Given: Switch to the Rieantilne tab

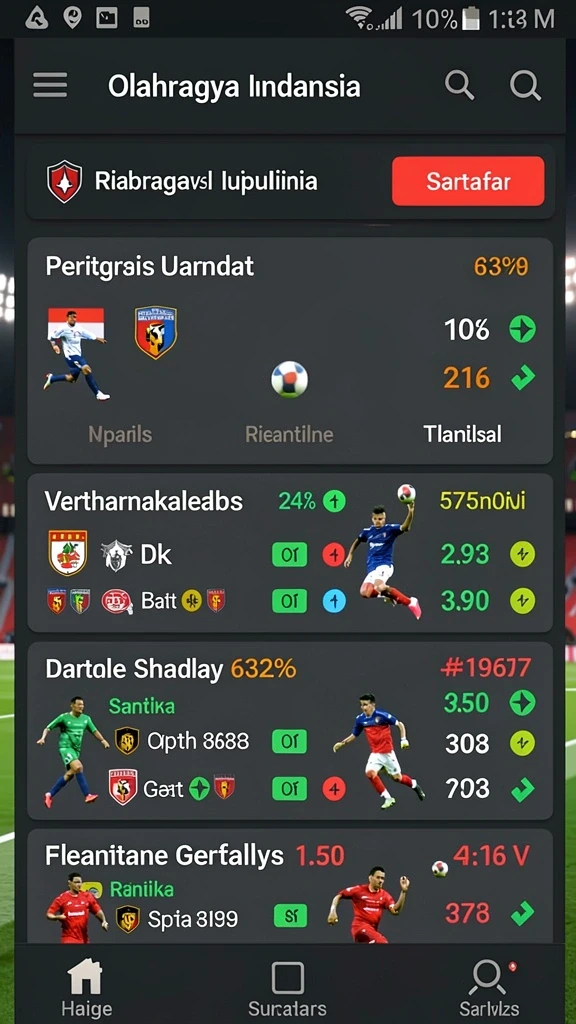Looking at the screenshot, I should click(289, 434).
